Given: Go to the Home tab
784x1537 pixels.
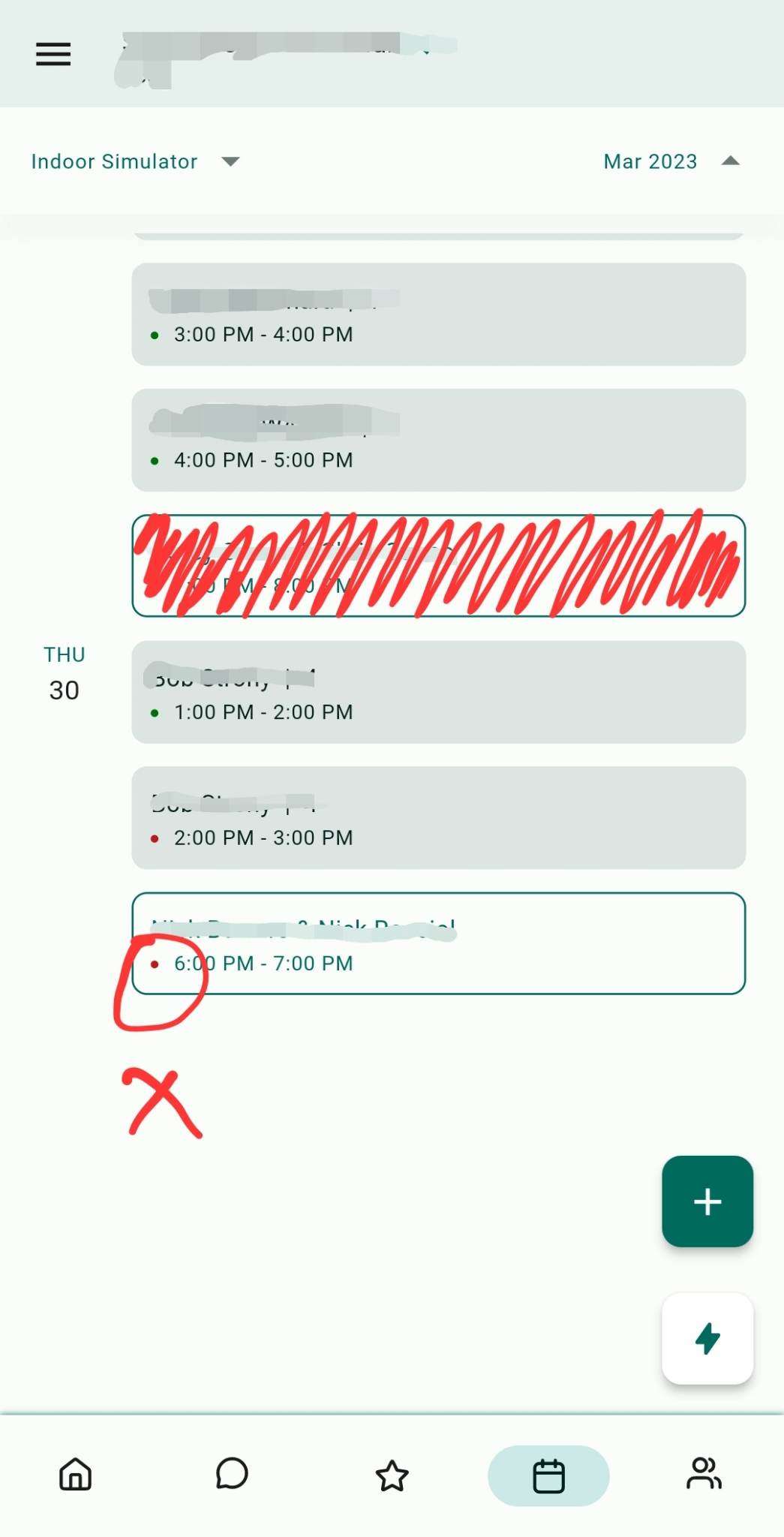Looking at the screenshot, I should coord(76,1475).
